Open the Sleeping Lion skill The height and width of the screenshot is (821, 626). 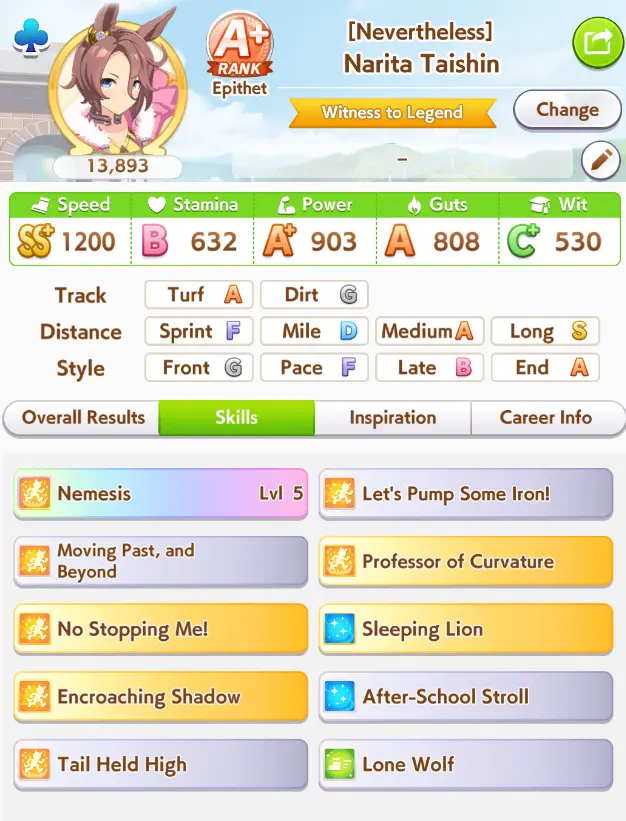click(x=465, y=629)
